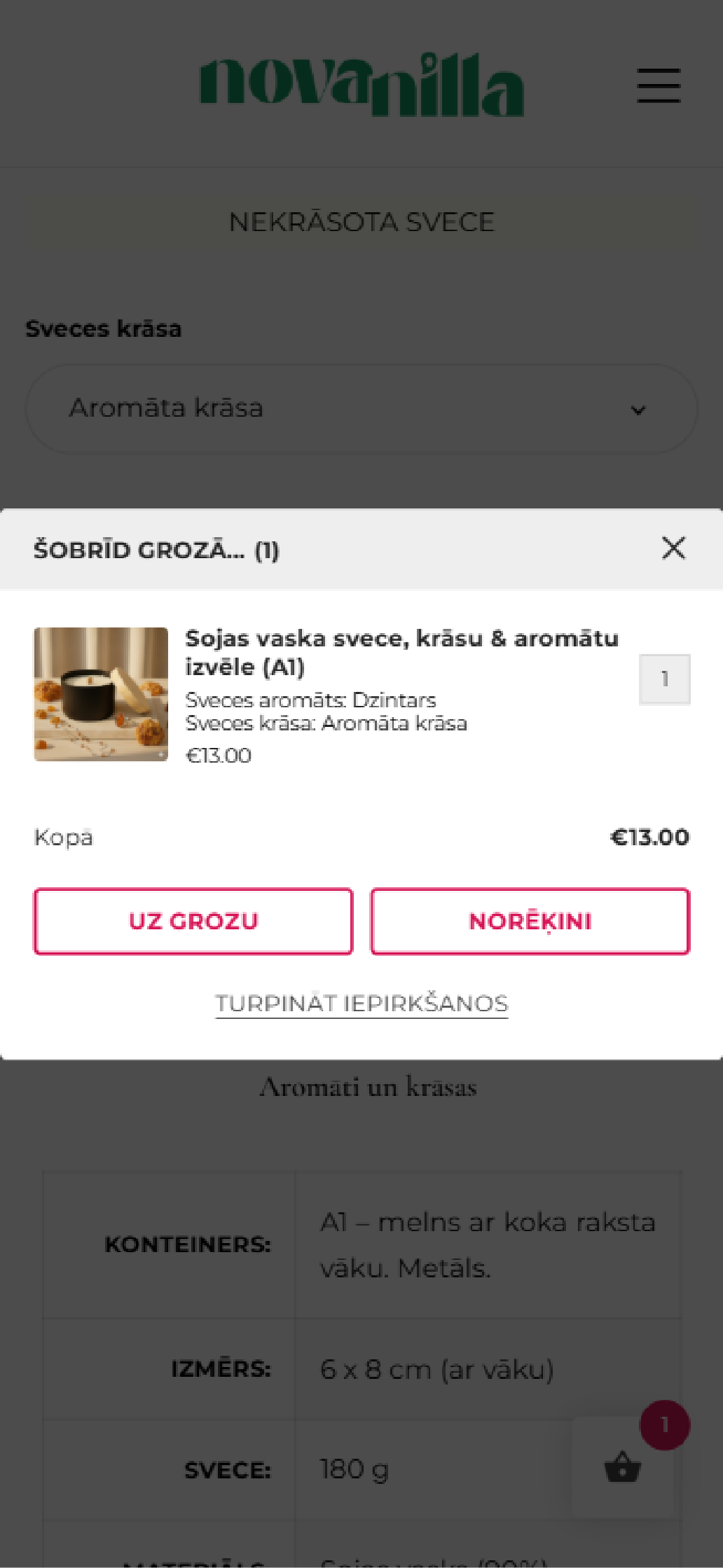Open the floating cart basket icon

(x=622, y=1467)
